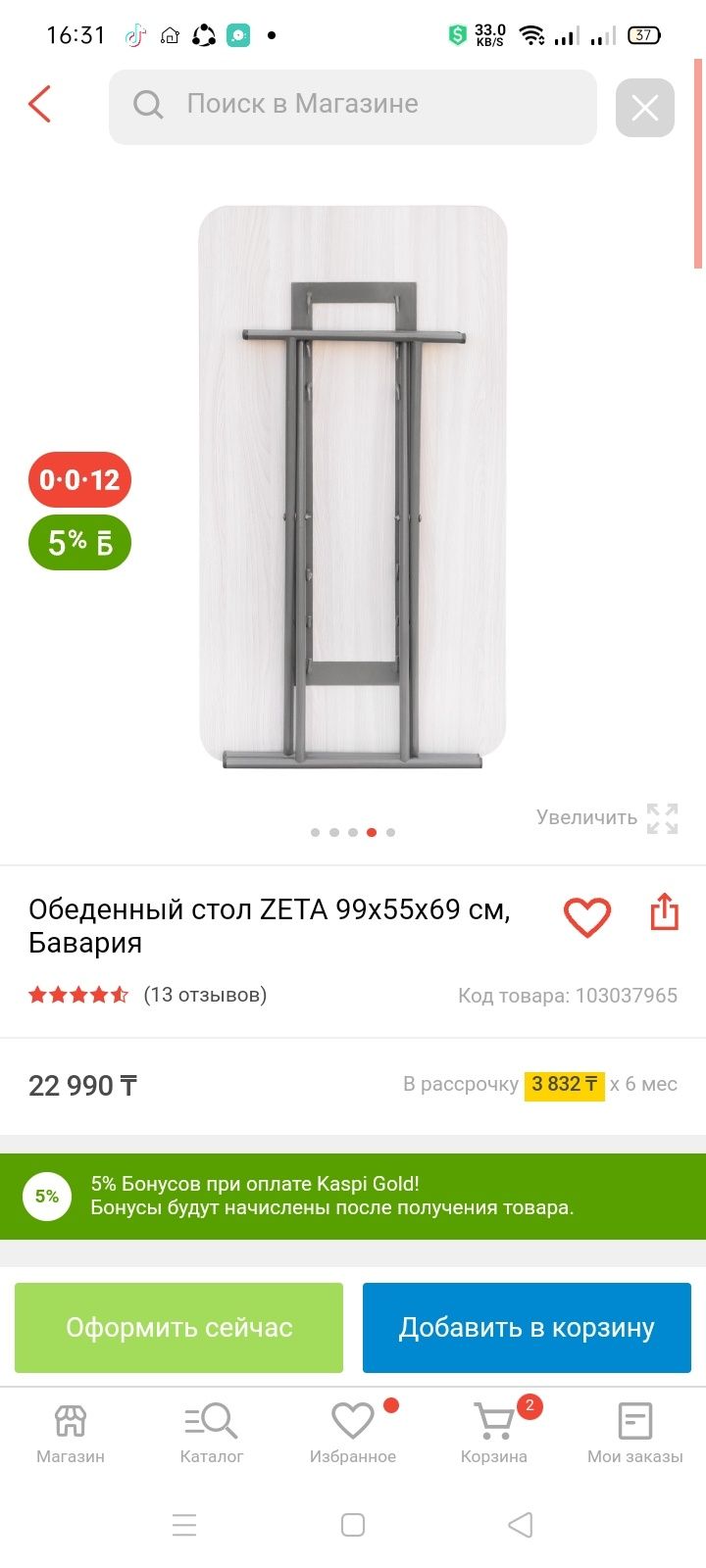706x1568 pixels.
Task: Tap the system home button
Action: point(353,1525)
